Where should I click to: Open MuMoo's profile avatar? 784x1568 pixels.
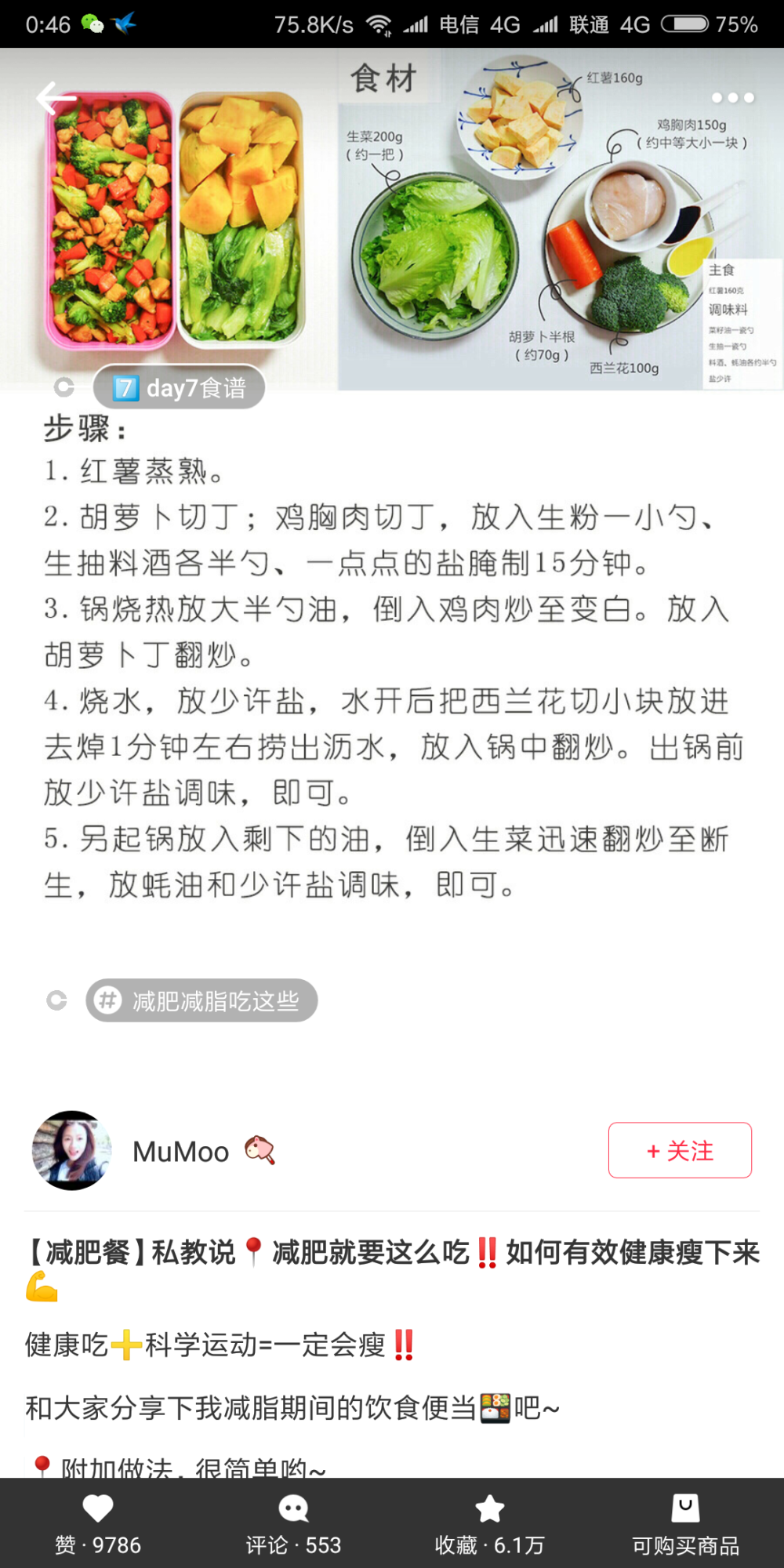(x=71, y=1149)
